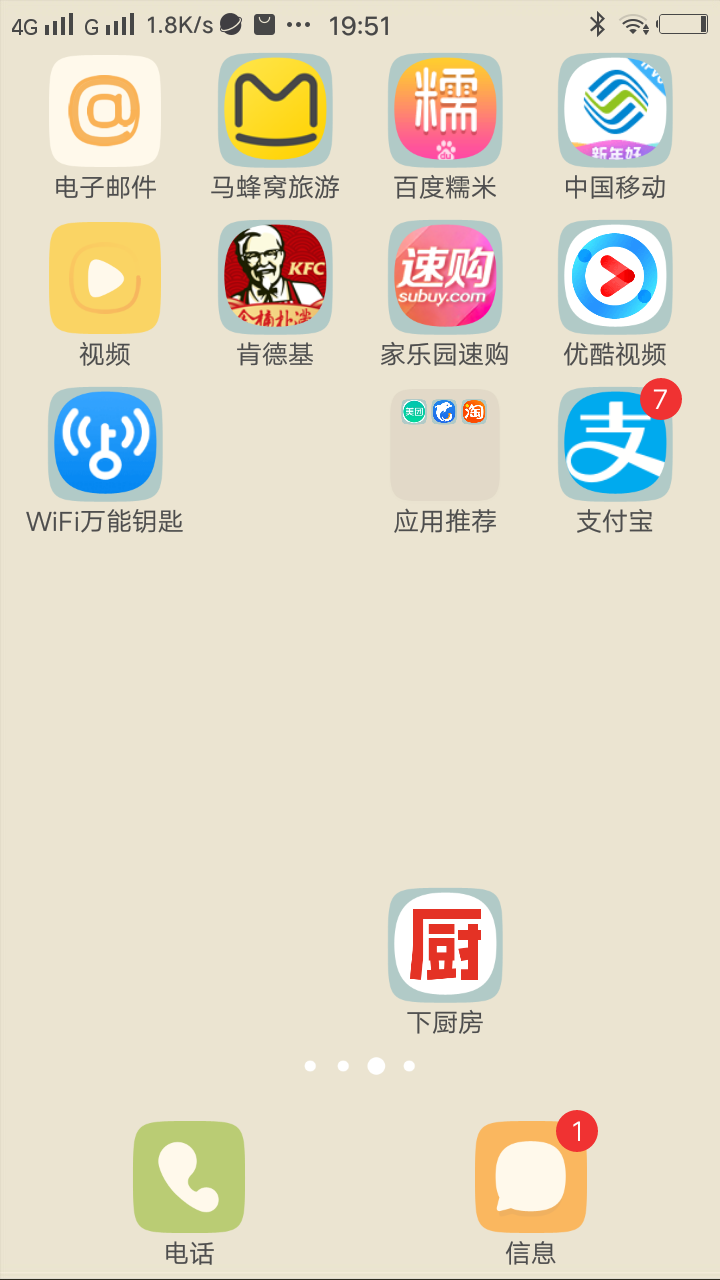Open WiFi万能钥匙 app

(105, 444)
